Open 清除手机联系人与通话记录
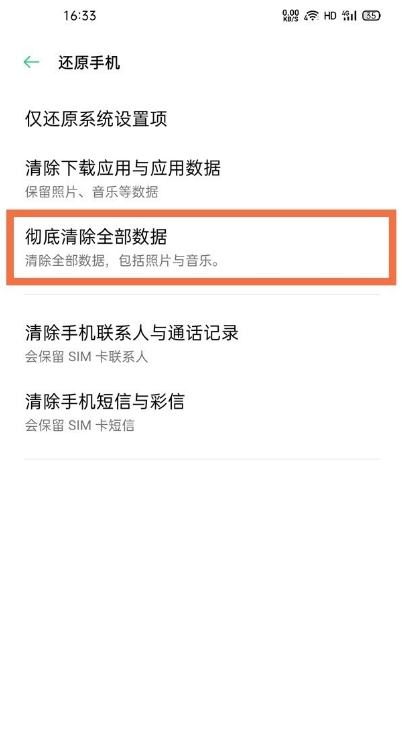402x756 pixels. coord(201,343)
